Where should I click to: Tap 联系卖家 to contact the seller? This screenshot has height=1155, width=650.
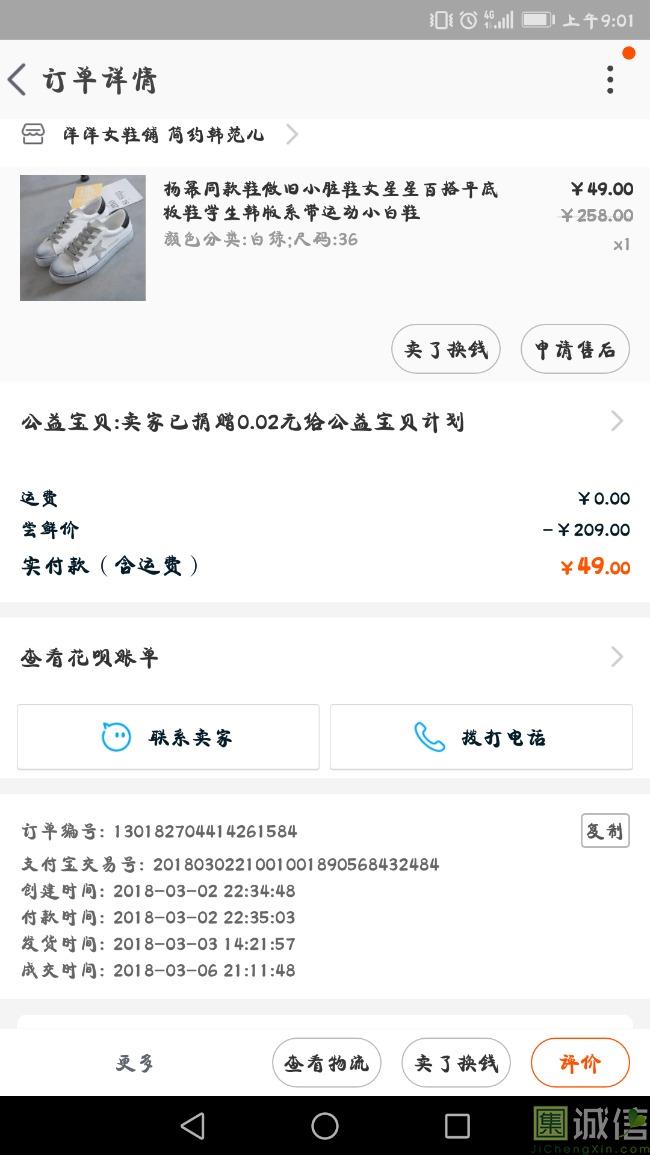pos(168,737)
